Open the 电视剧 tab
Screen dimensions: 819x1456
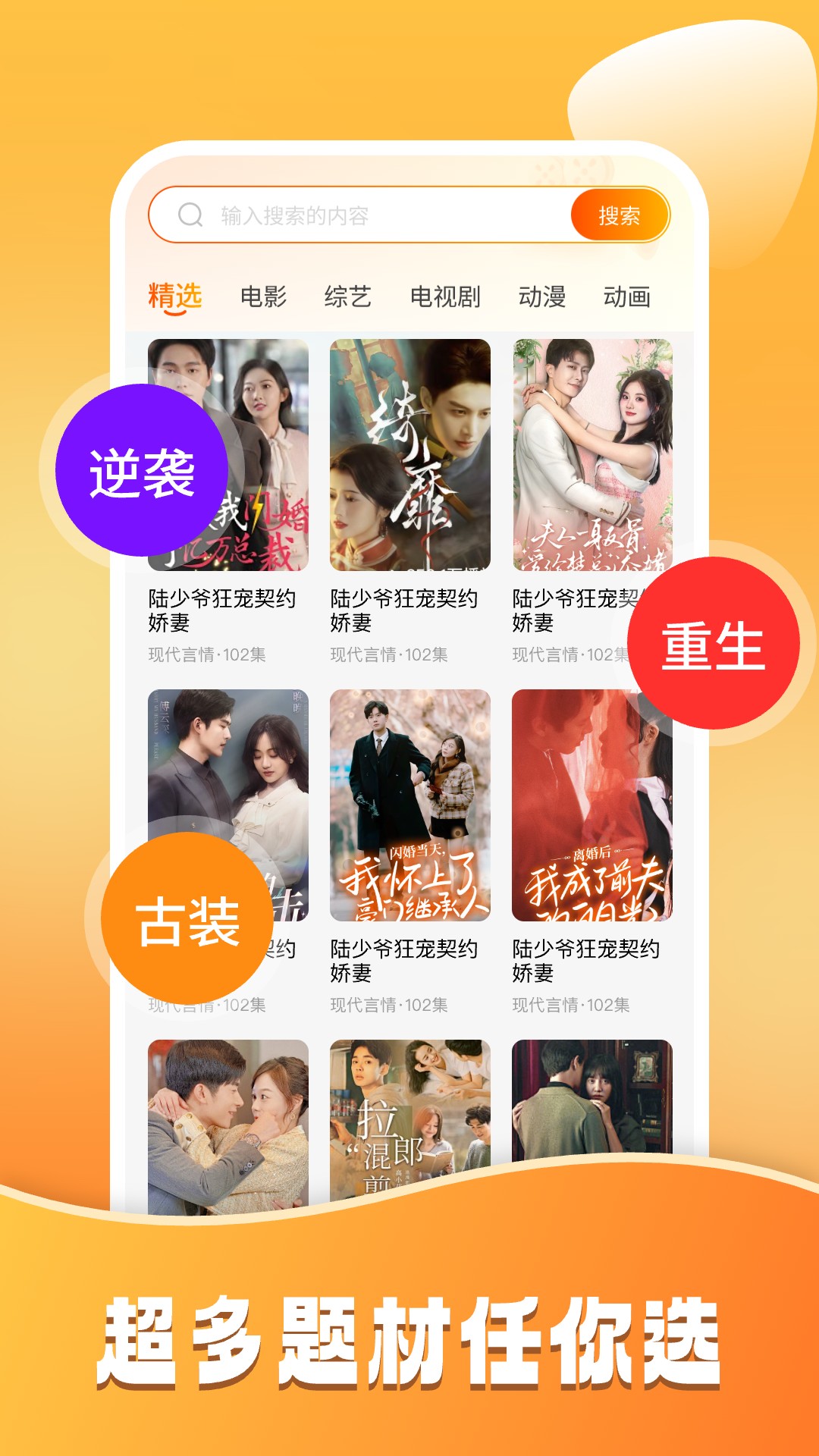point(445,297)
